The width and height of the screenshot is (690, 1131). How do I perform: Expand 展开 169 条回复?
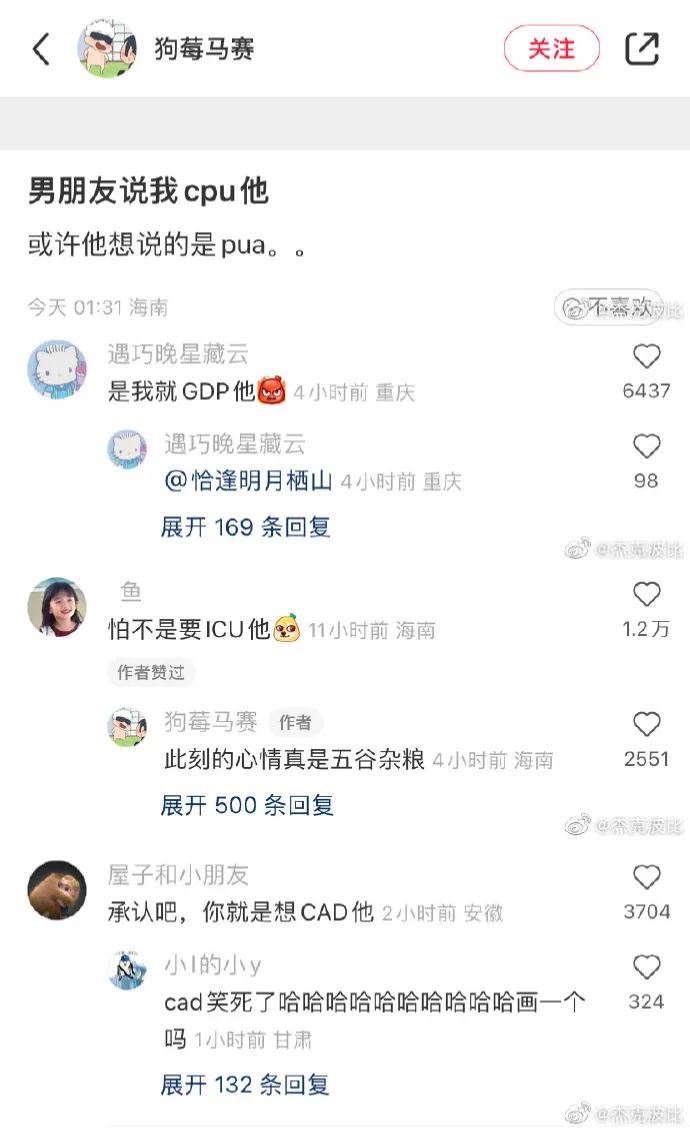tap(245, 527)
